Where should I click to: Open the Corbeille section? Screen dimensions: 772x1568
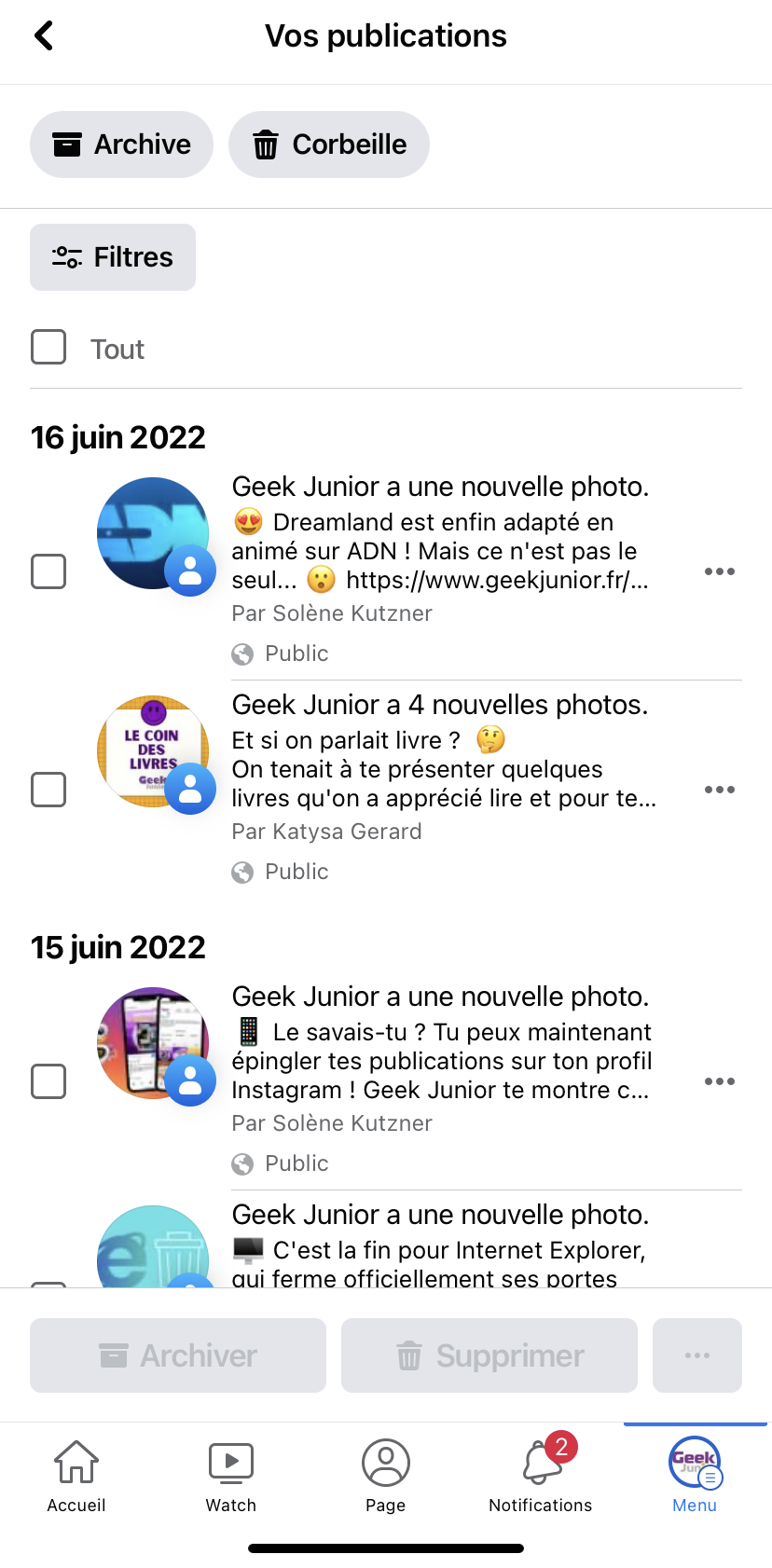click(328, 144)
